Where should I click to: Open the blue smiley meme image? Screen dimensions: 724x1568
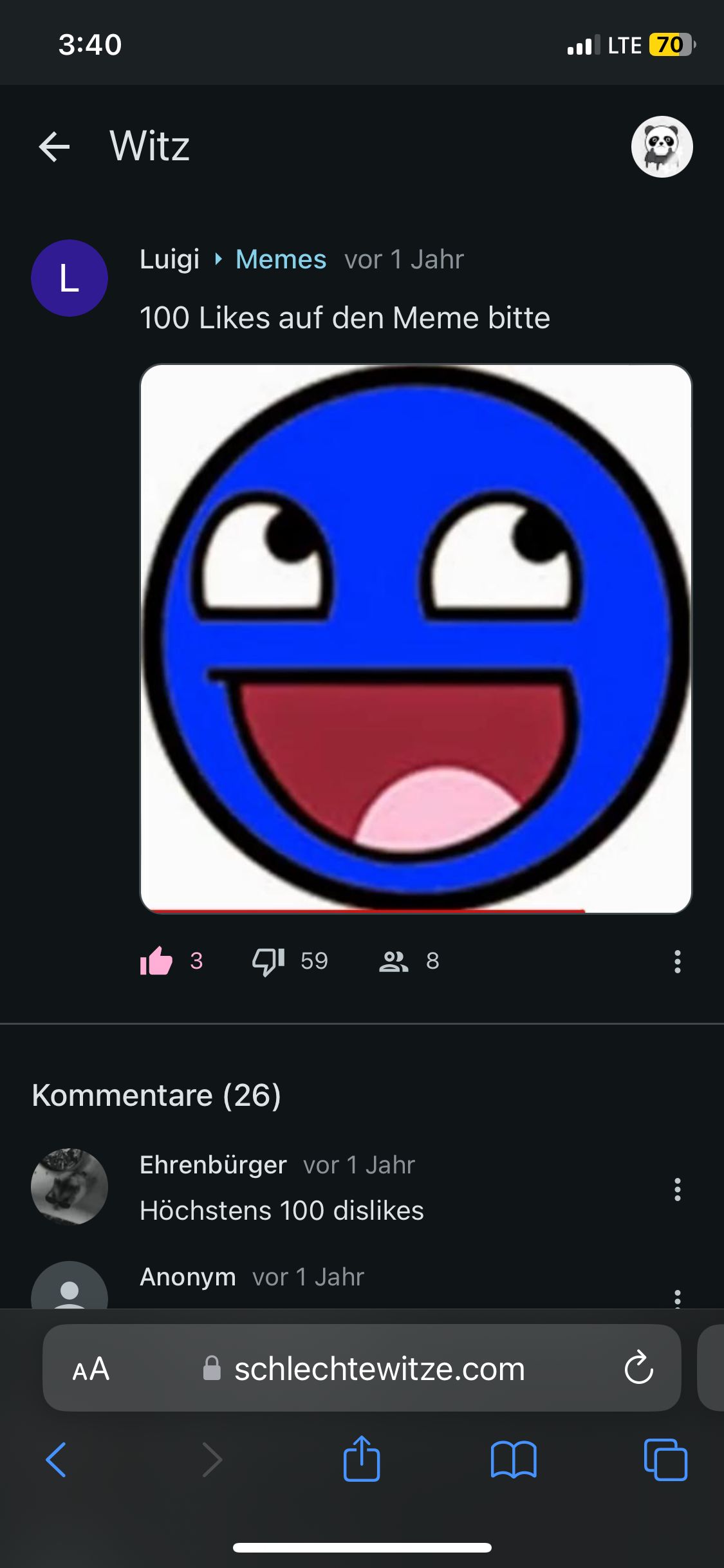click(416, 638)
